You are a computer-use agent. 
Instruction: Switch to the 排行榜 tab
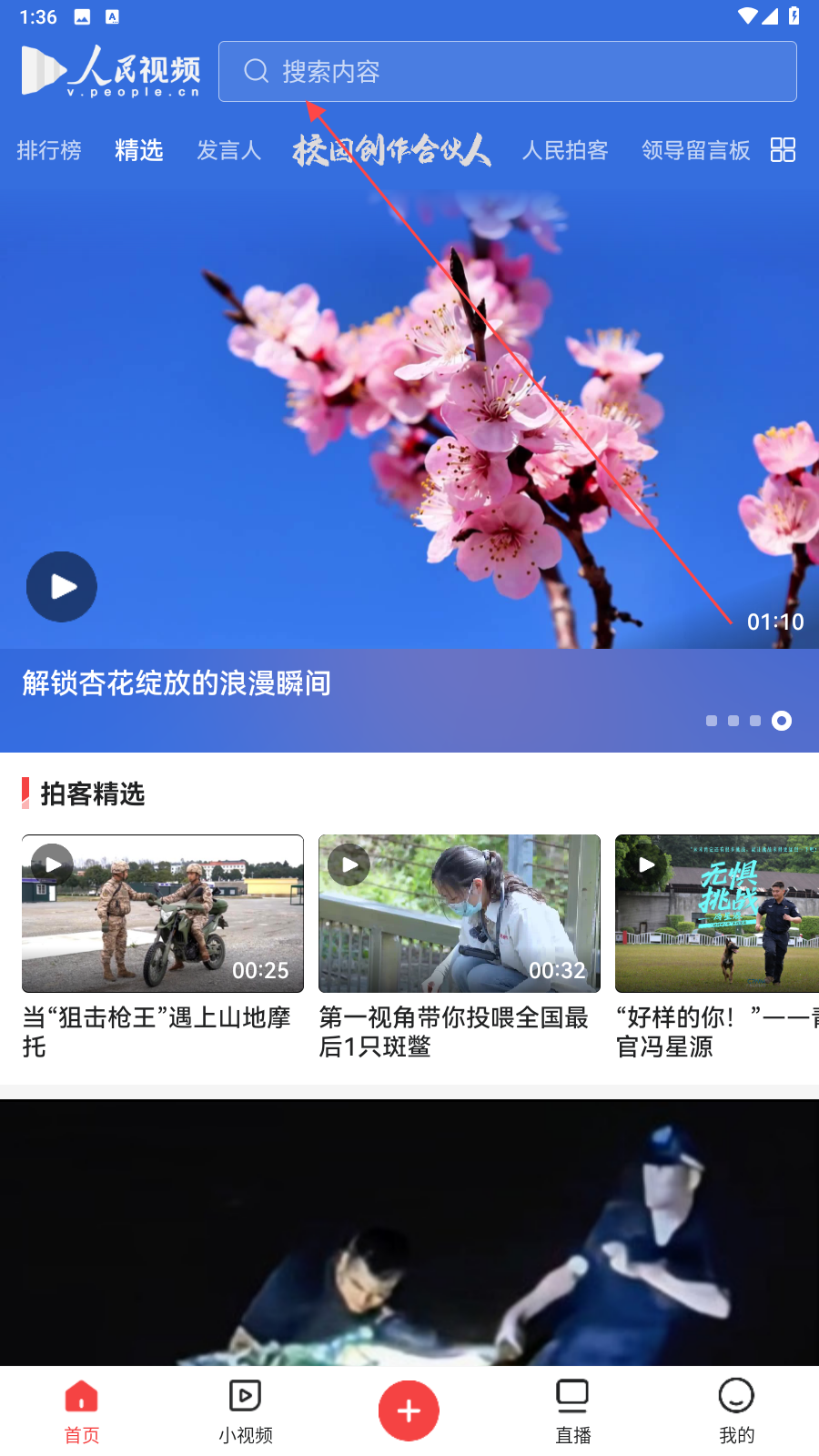tap(49, 150)
